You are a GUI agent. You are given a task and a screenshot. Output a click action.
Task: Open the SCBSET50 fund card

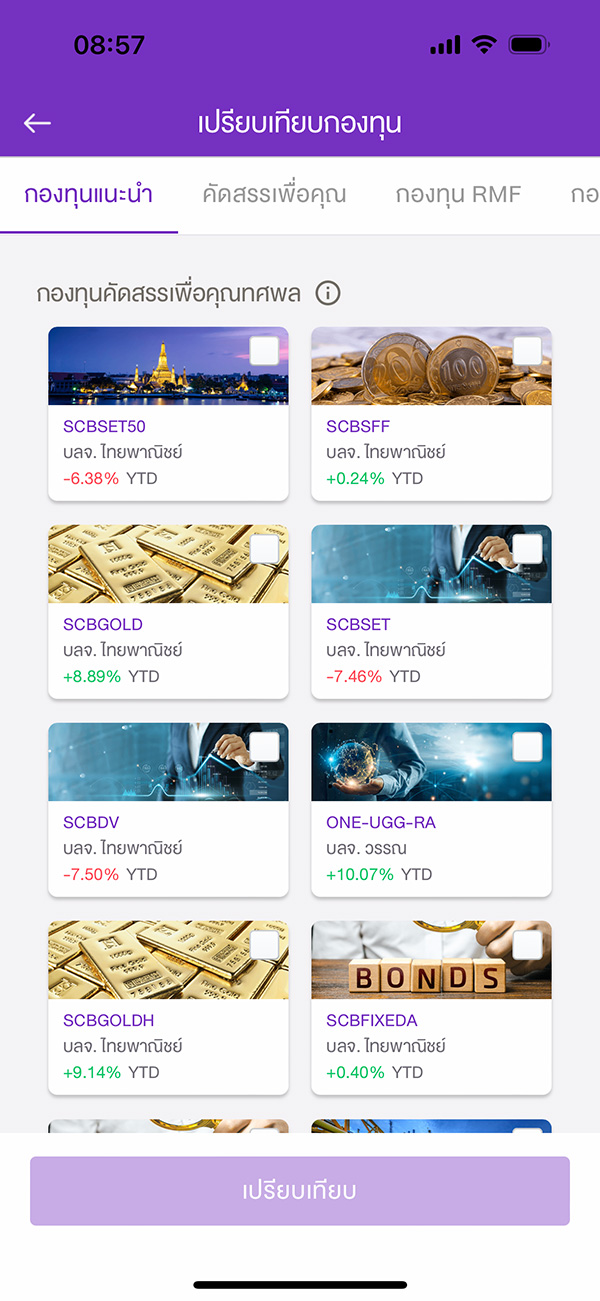coord(167,451)
